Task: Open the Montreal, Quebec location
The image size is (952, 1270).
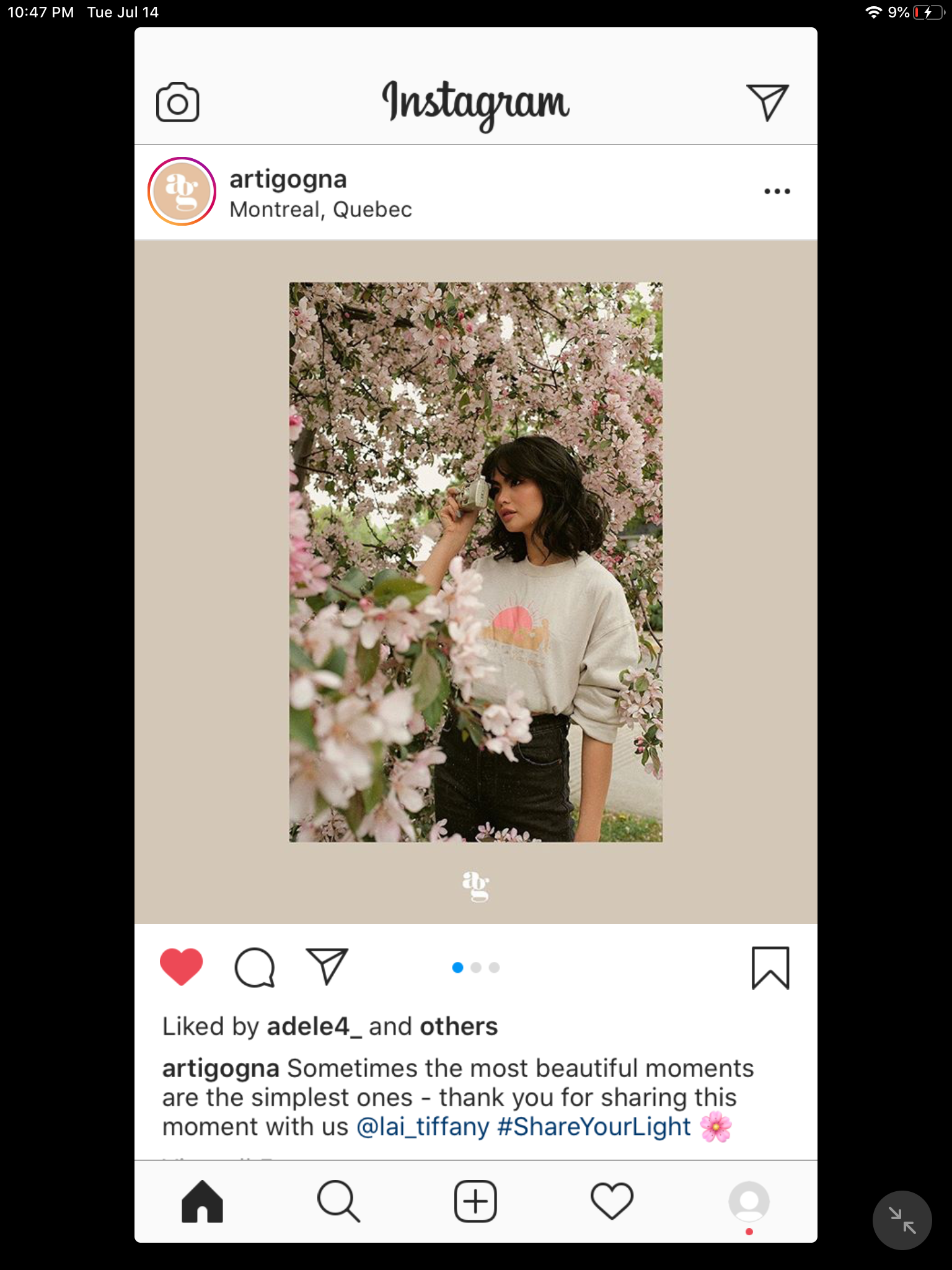Action: point(320,210)
